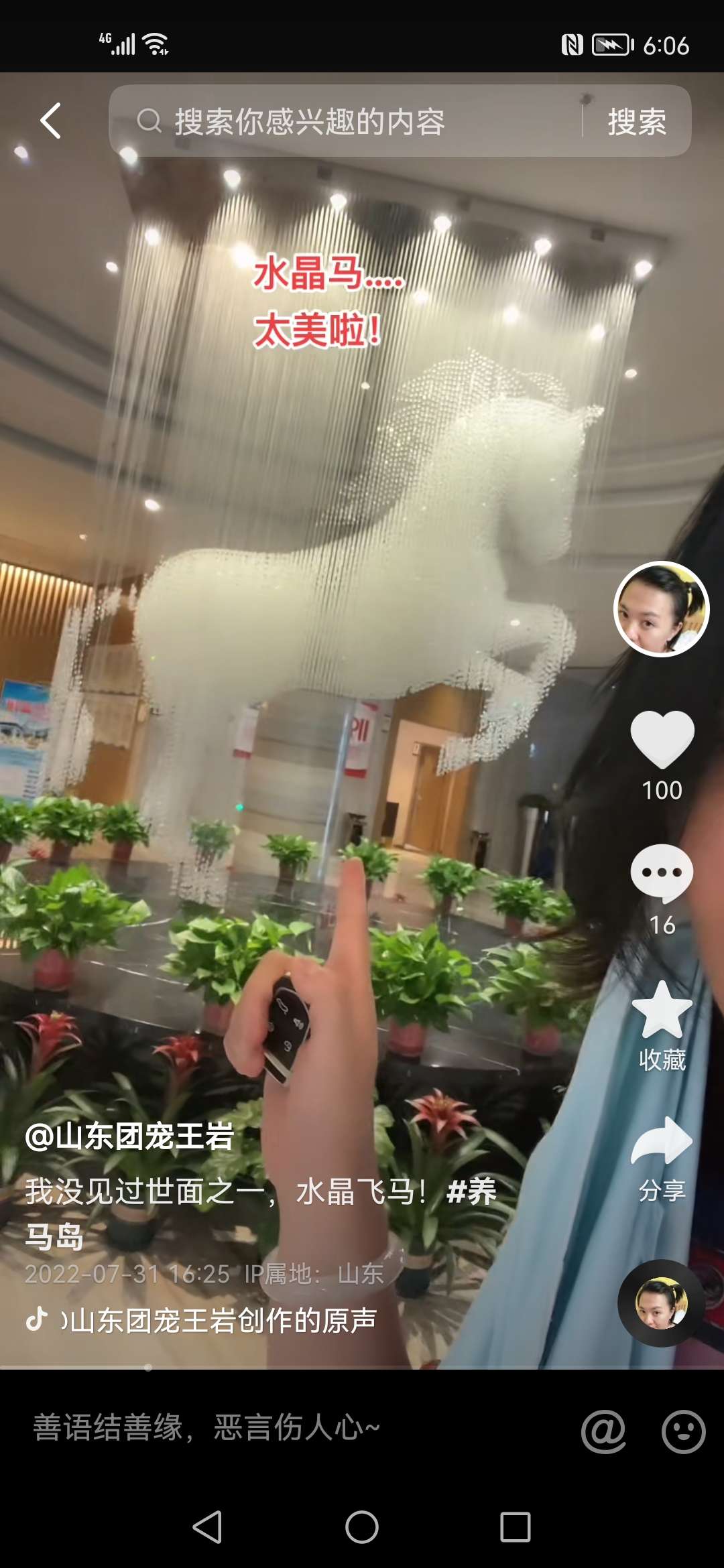Tap the 搜索 button

(636, 122)
